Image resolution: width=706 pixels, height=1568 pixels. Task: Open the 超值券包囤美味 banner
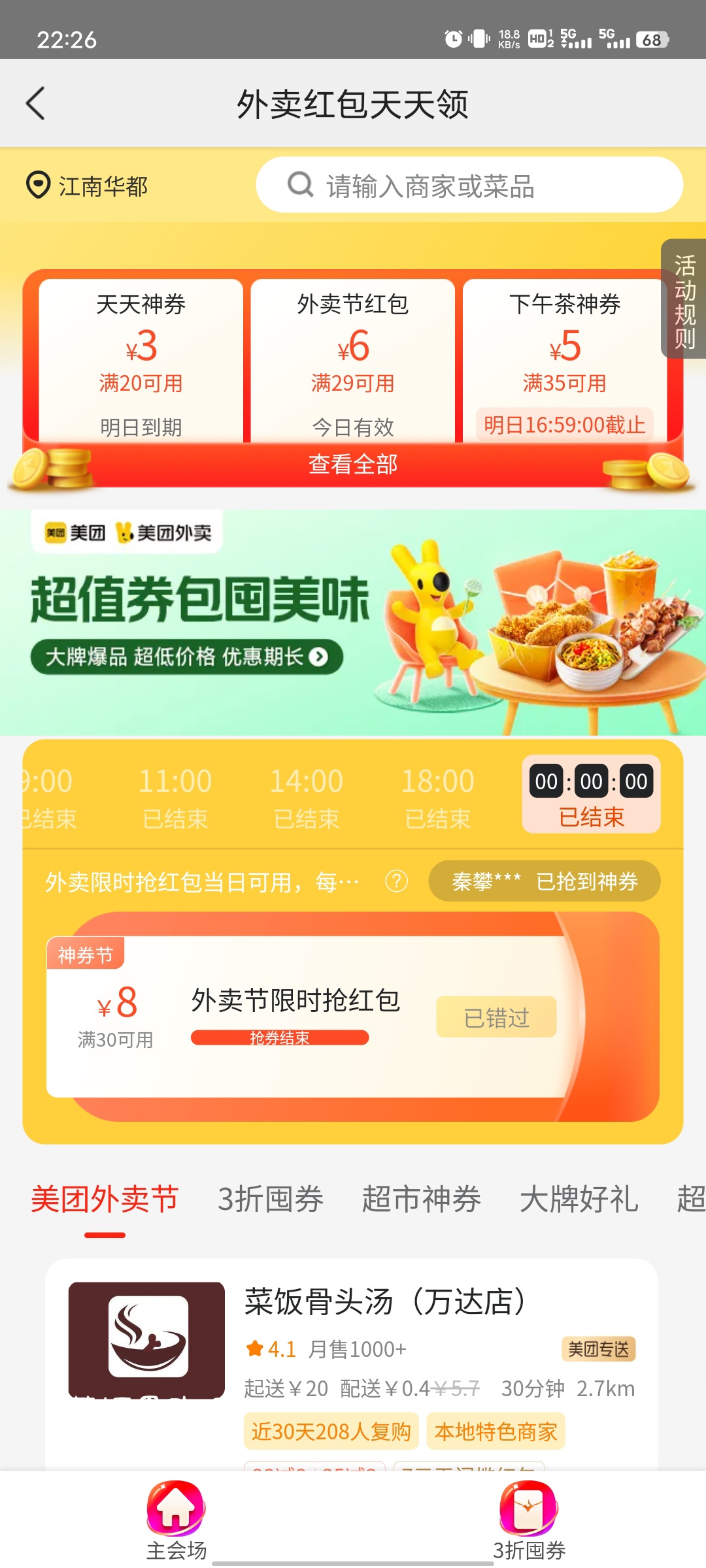(353, 622)
